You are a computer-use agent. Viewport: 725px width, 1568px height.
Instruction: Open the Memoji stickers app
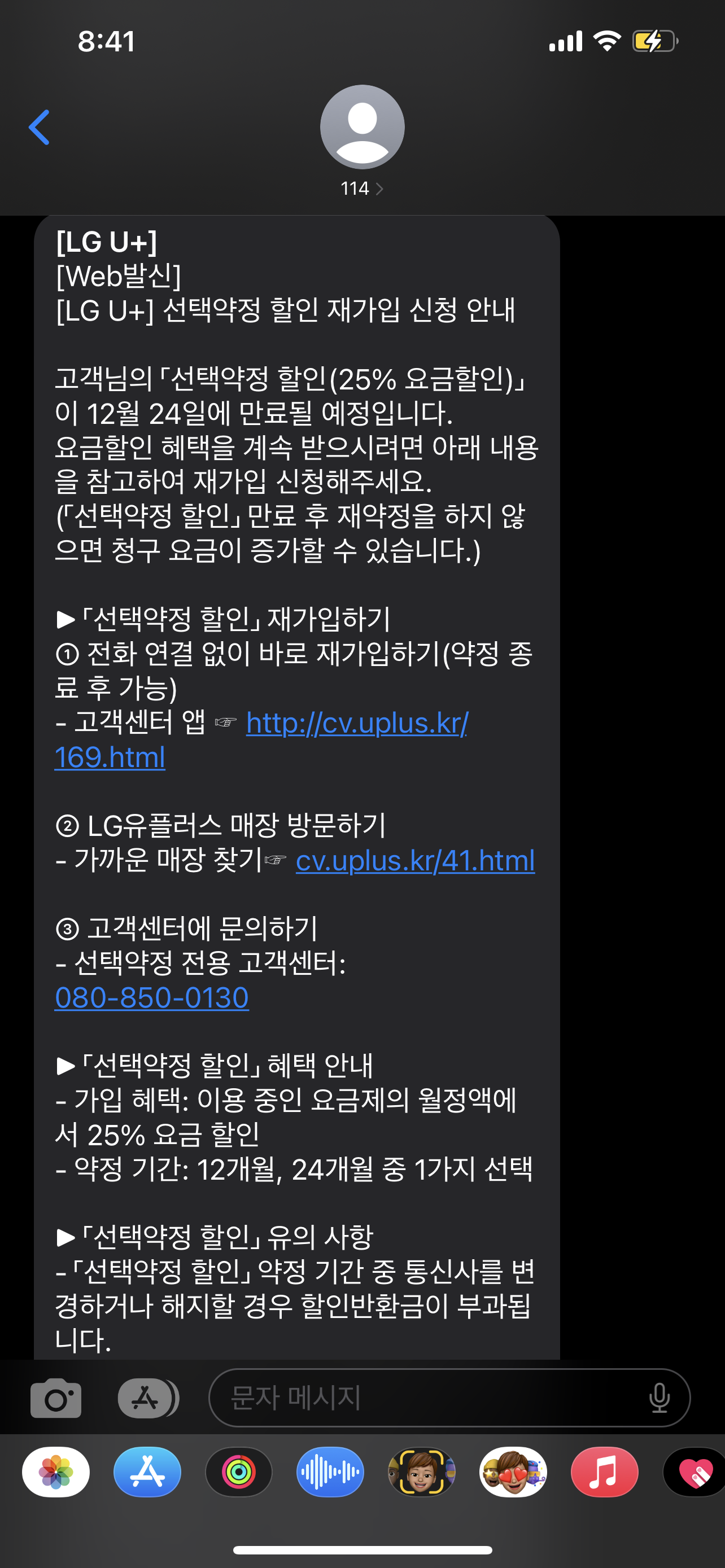513,1472
